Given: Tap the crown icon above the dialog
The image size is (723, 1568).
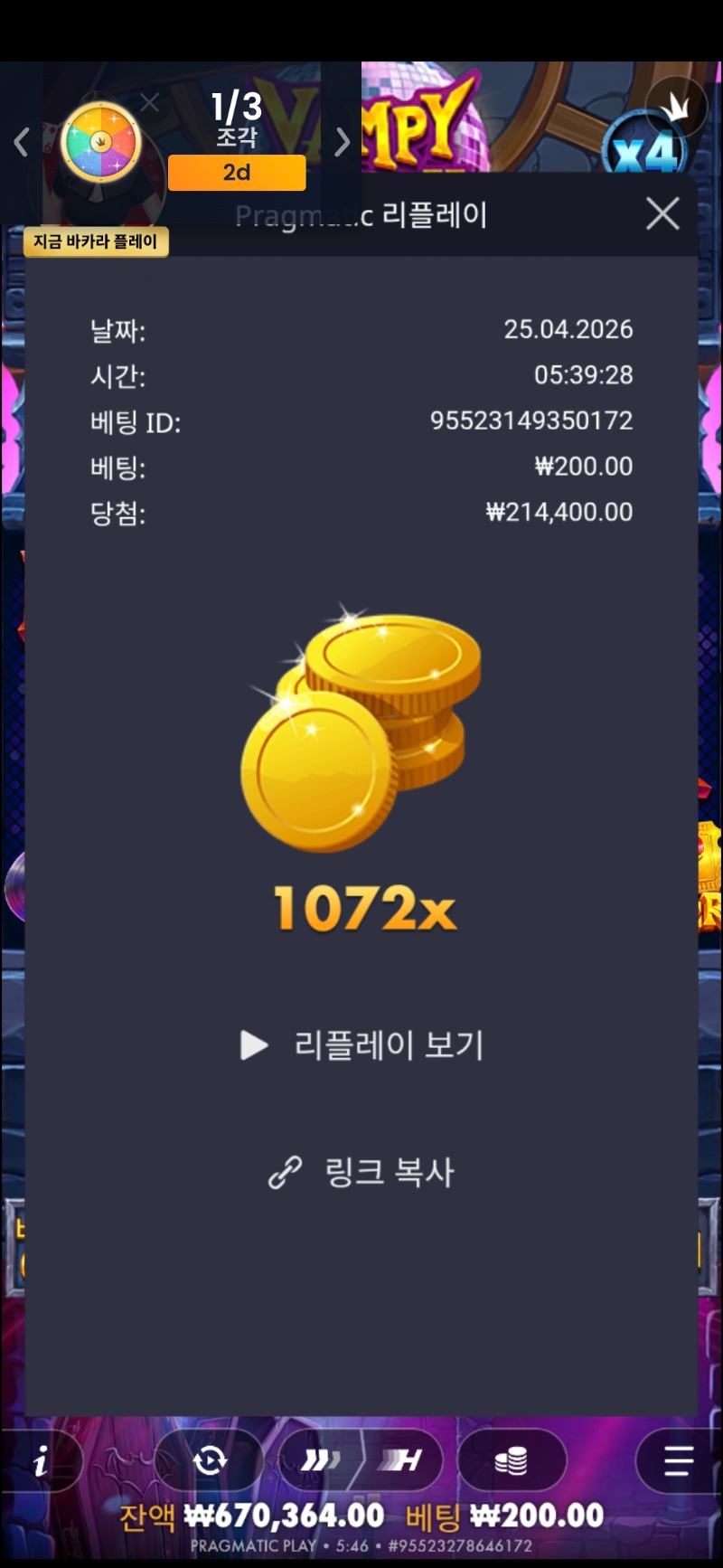Looking at the screenshot, I should coord(676,106).
